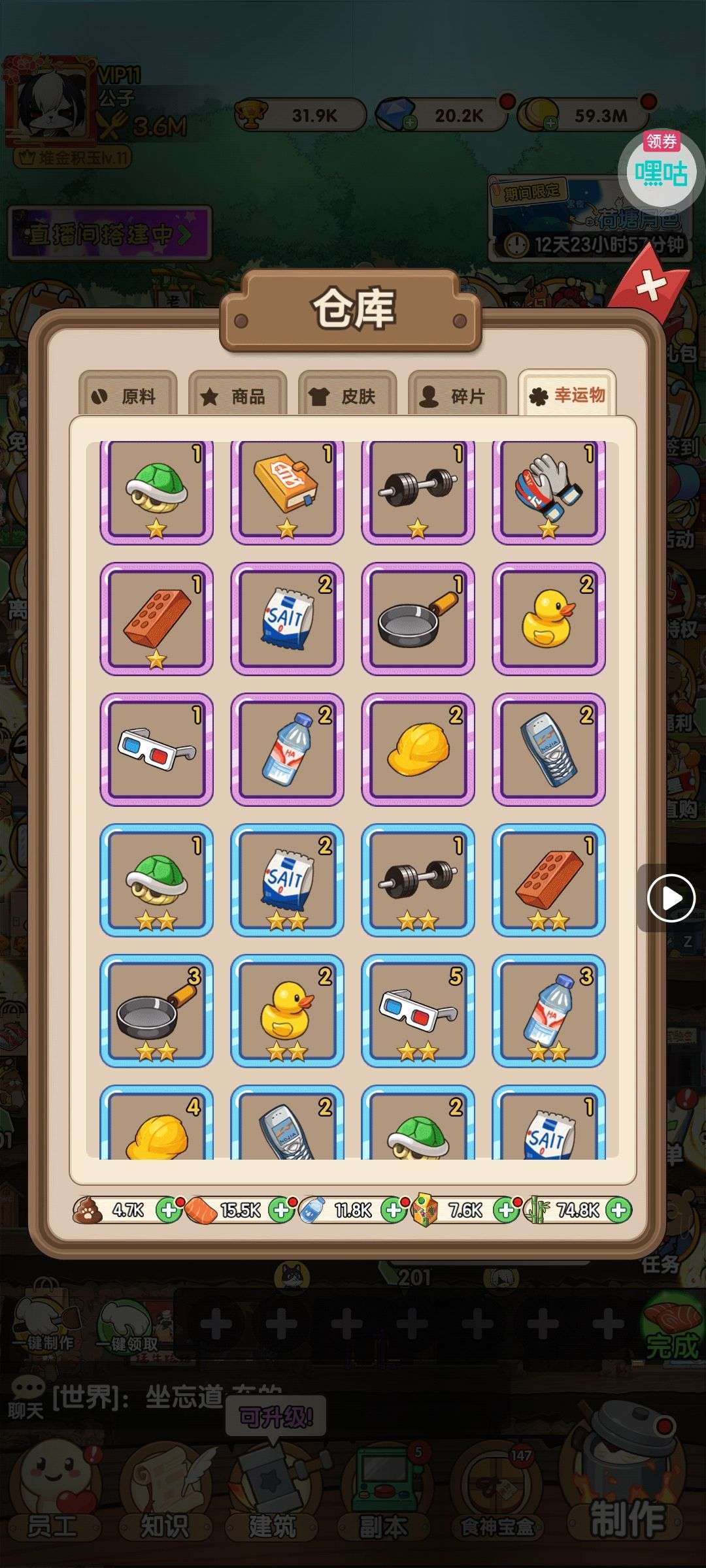Switch to the 原料 tab

(128, 395)
